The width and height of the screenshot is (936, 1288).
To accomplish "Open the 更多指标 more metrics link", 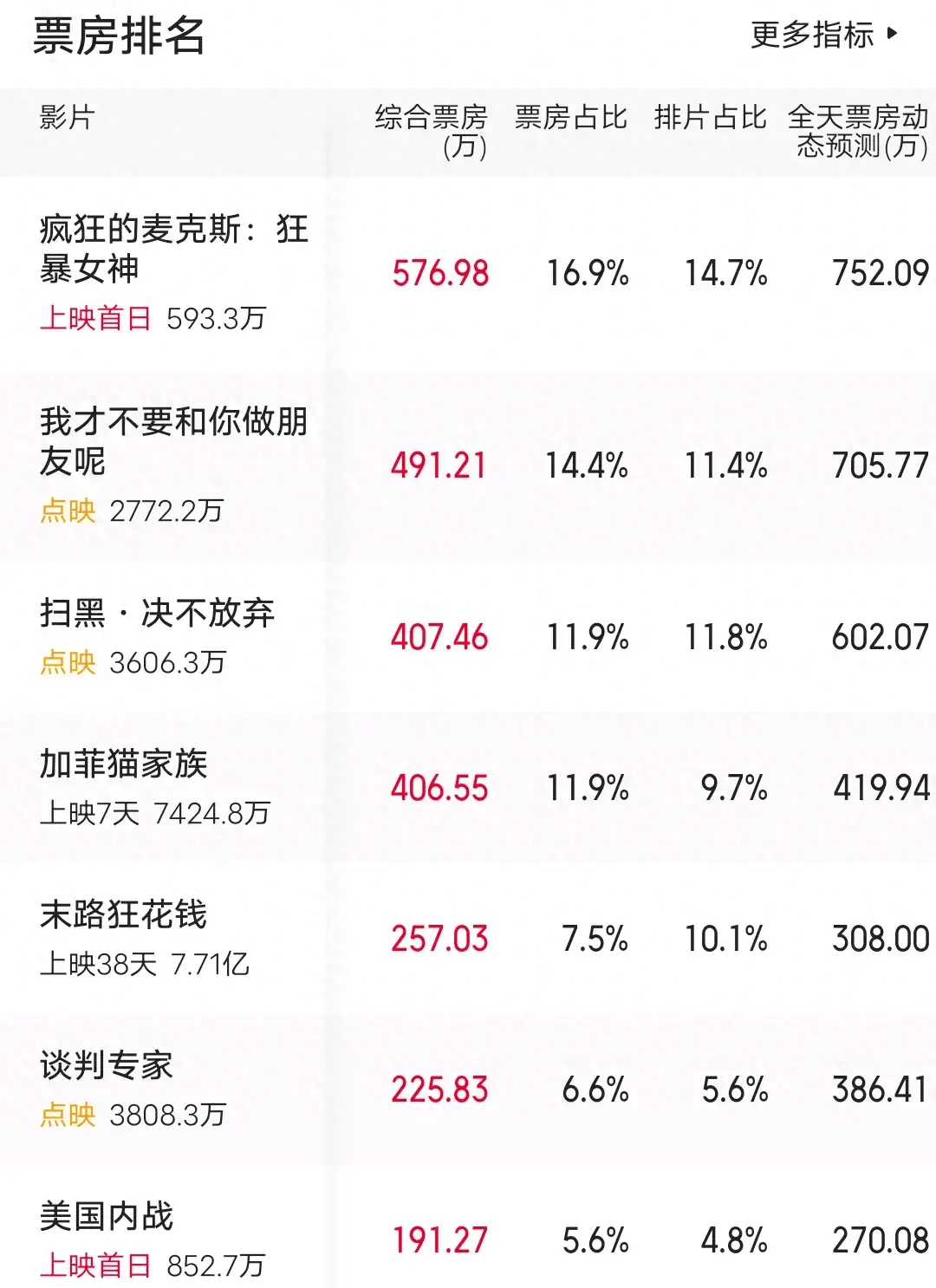I will tap(823, 36).
